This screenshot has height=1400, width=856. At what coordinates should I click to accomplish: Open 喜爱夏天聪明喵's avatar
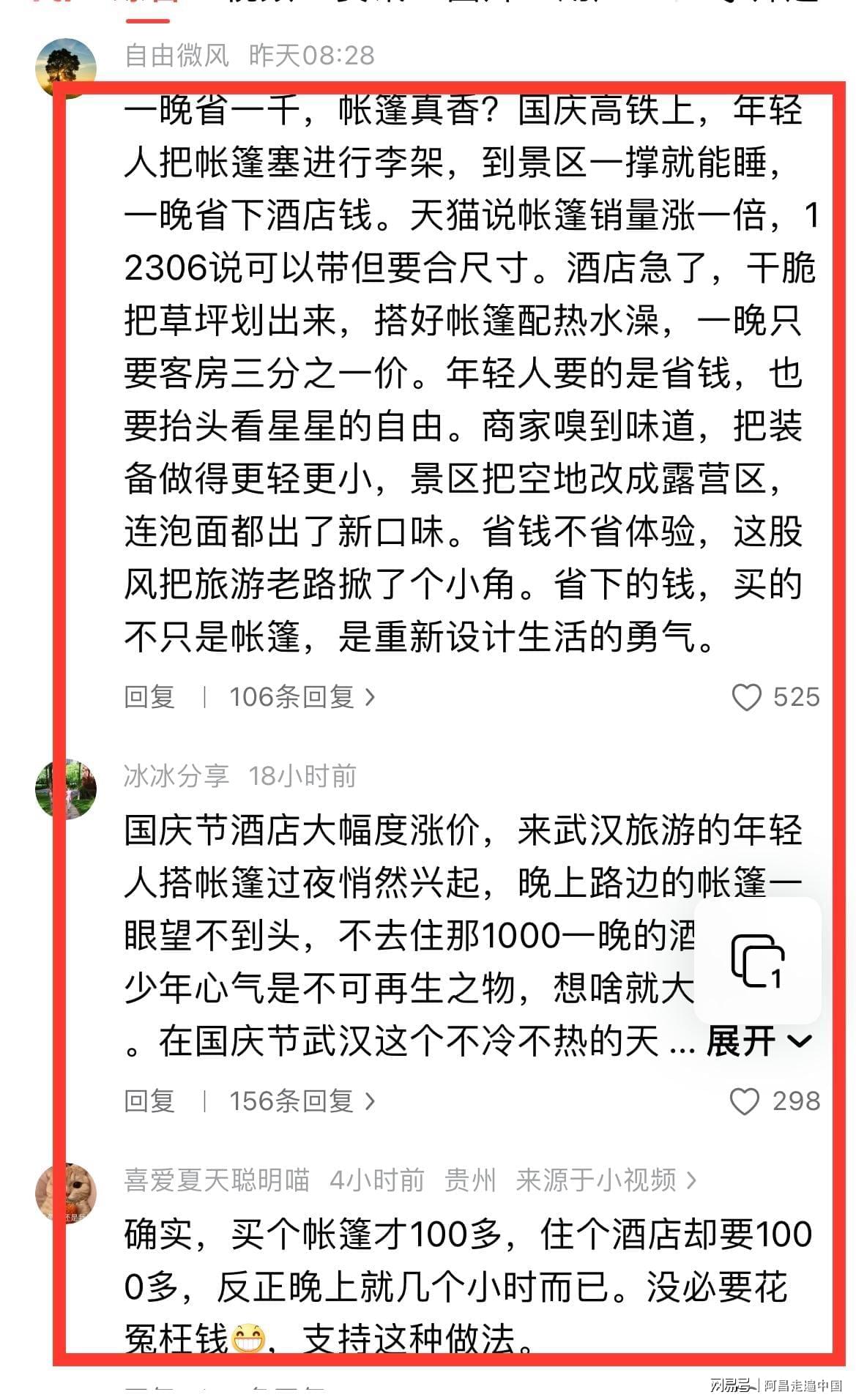pos(66,1191)
